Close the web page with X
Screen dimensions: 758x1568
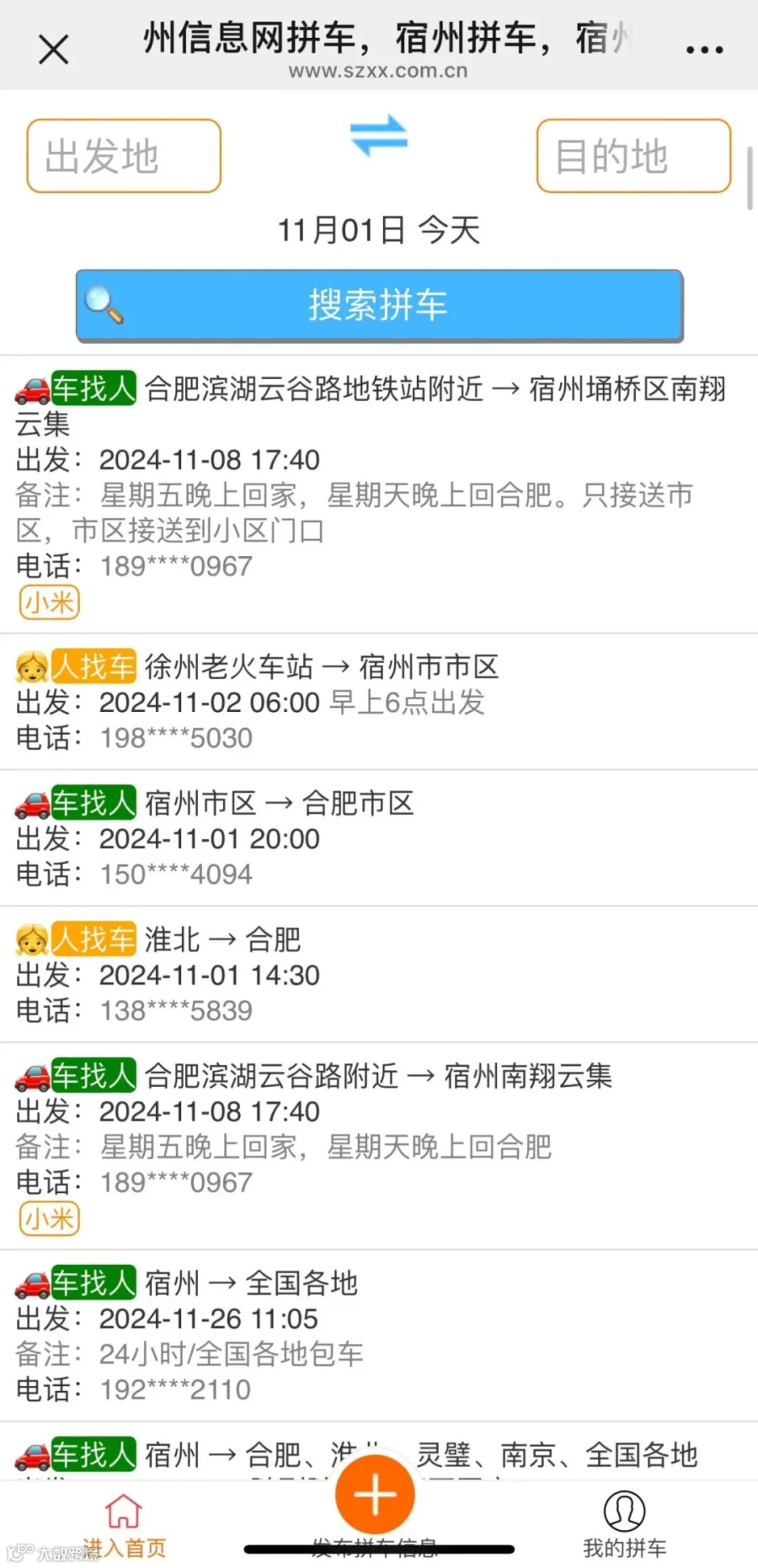point(54,51)
